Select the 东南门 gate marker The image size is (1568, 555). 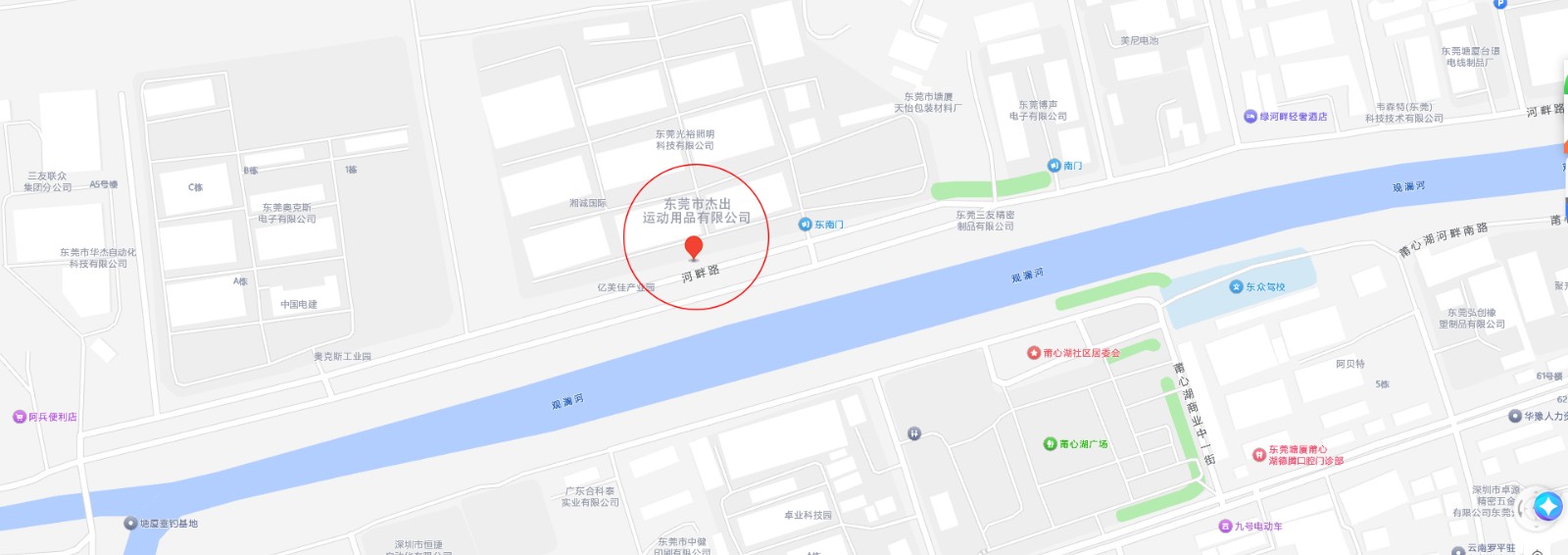click(805, 225)
